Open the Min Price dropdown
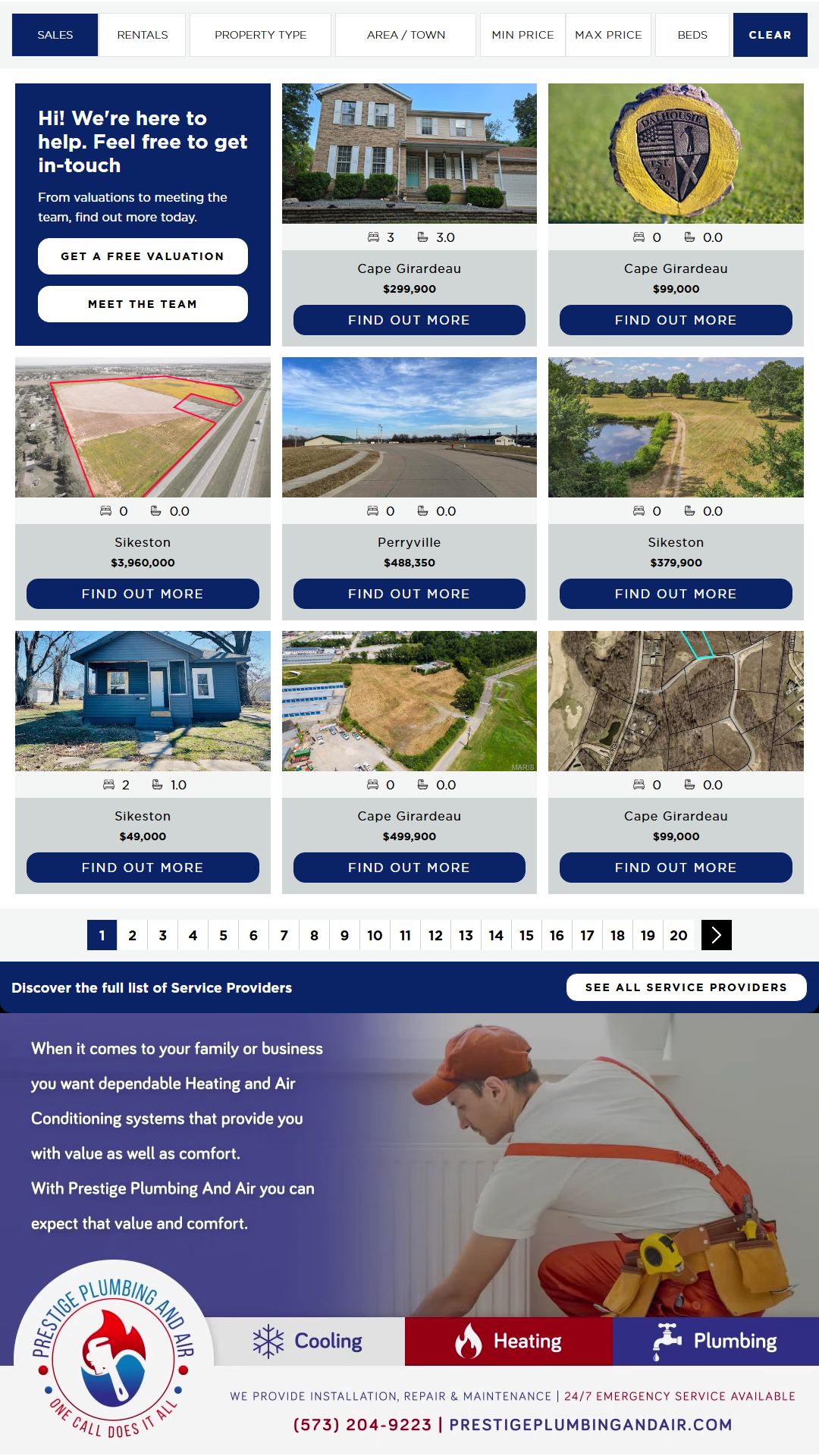Screen dimensions: 819x1456 click(522, 35)
